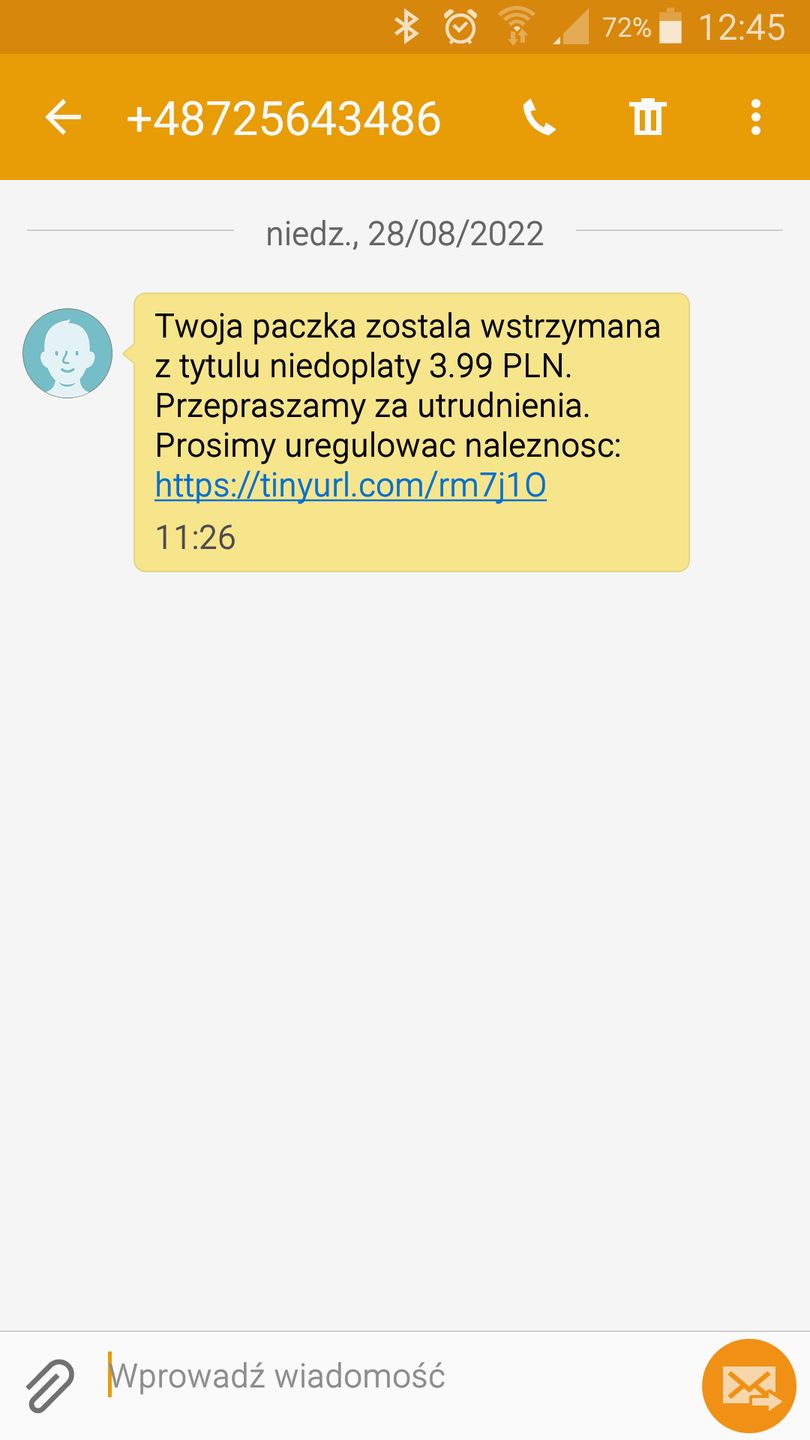This screenshot has width=810, height=1440.
Task: Tap the cellular signal indicator
Action: tap(567, 26)
